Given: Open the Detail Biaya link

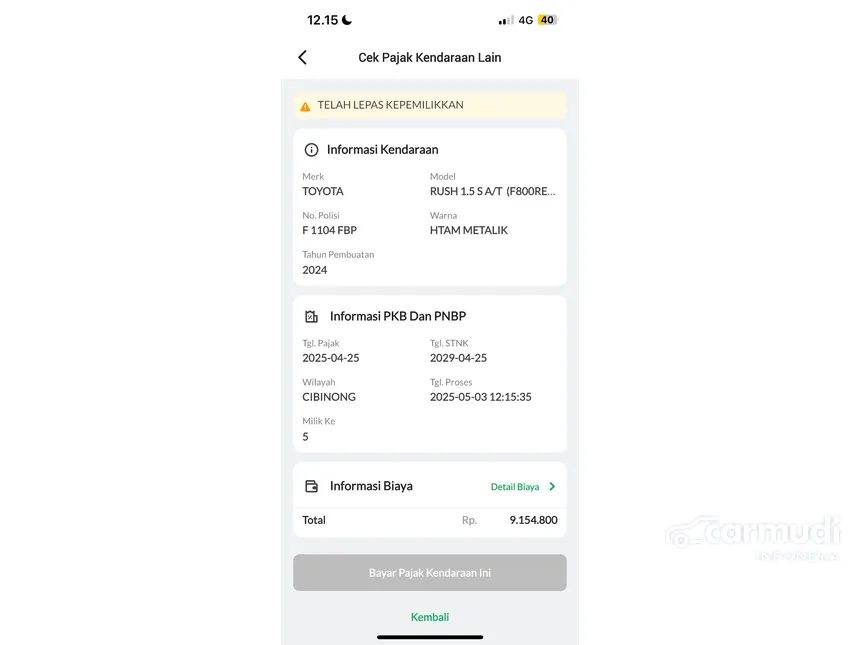Looking at the screenshot, I should [522, 487].
